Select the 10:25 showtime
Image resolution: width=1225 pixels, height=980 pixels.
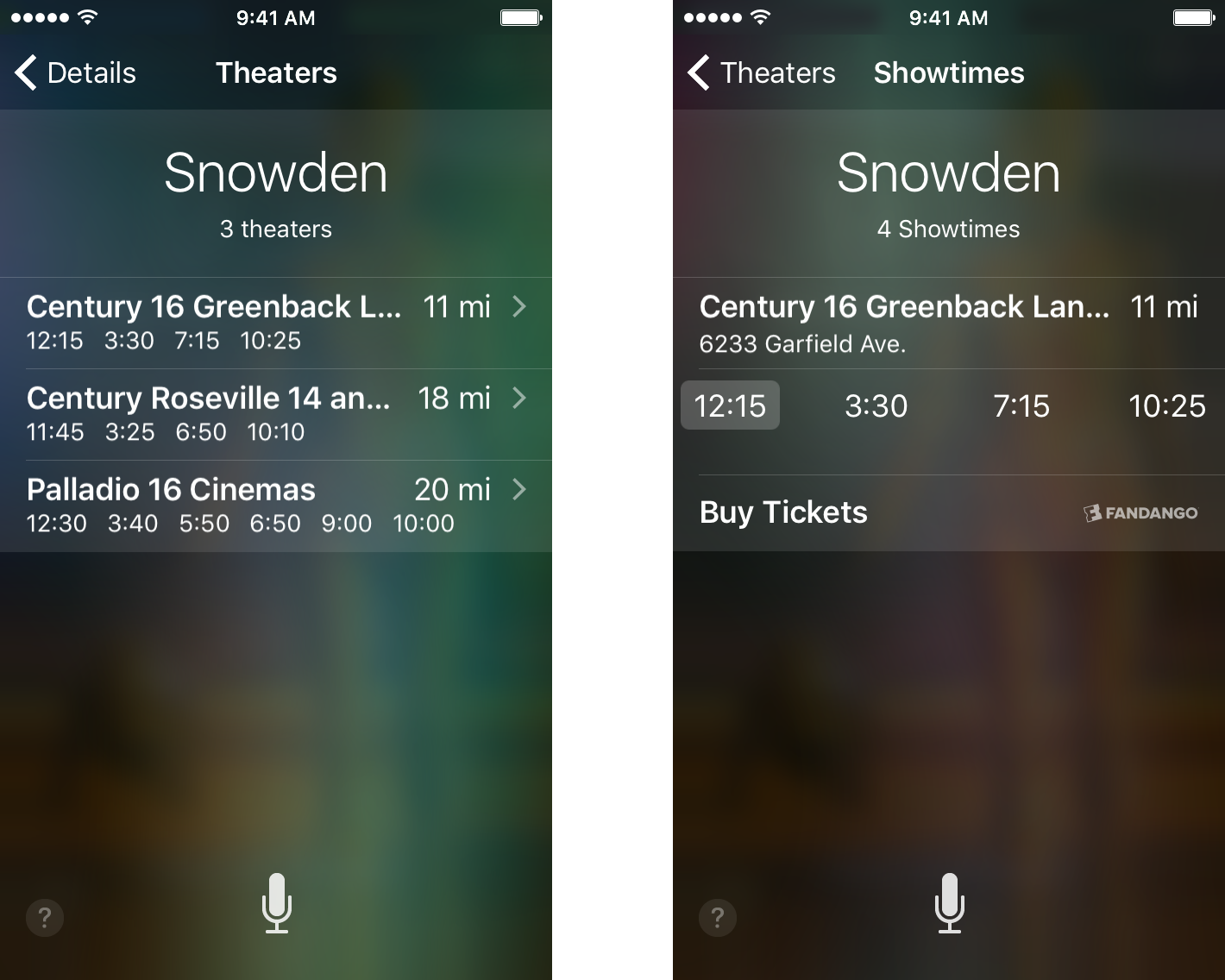point(1166,405)
